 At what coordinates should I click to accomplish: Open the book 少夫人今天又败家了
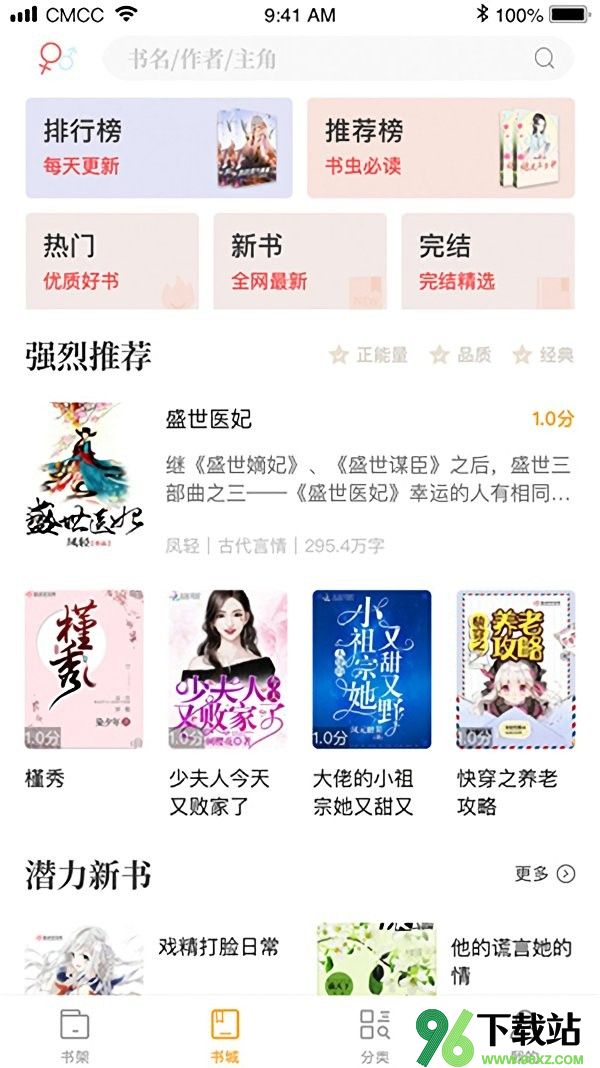pos(228,704)
